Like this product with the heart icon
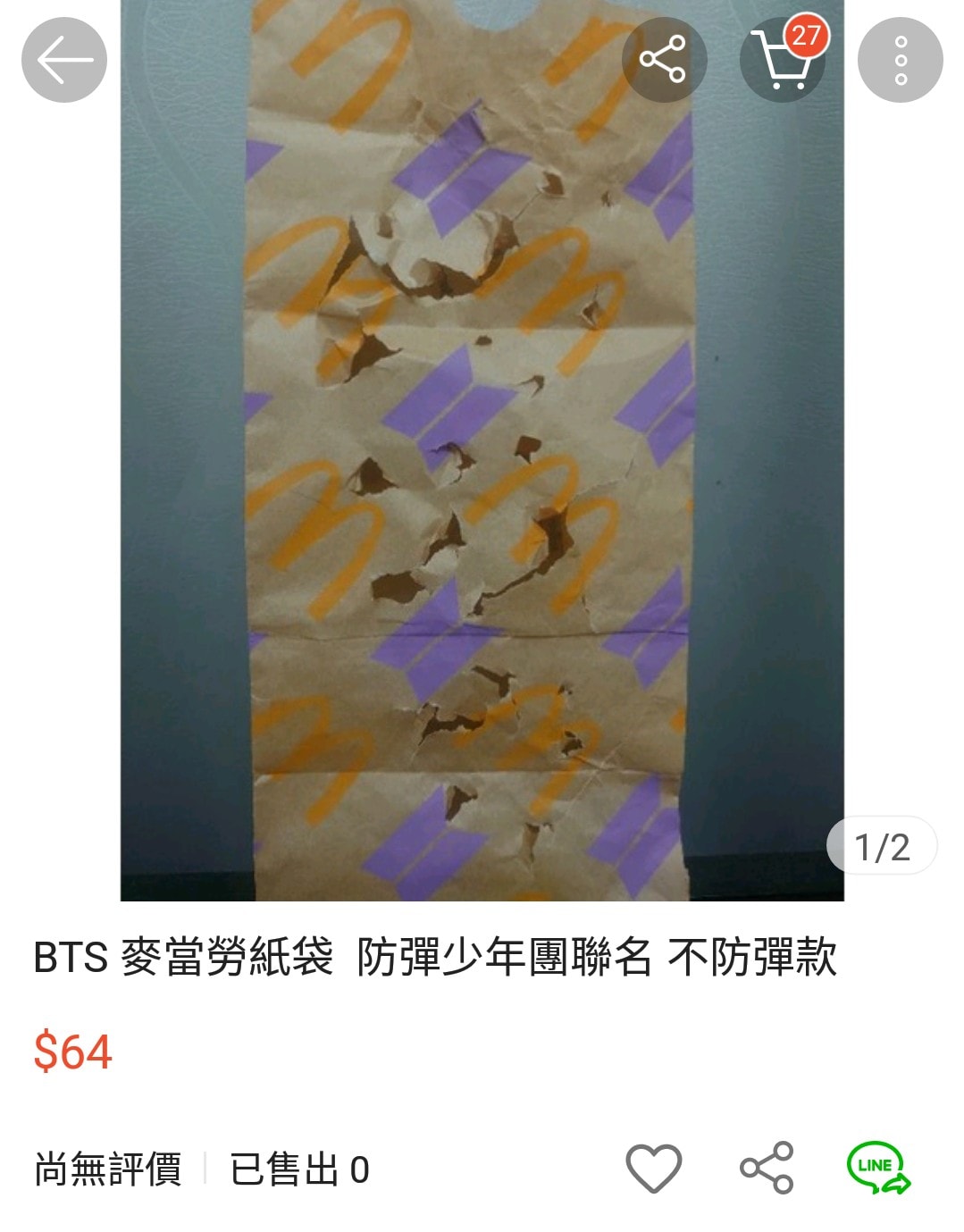 [x=653, y=1168]
